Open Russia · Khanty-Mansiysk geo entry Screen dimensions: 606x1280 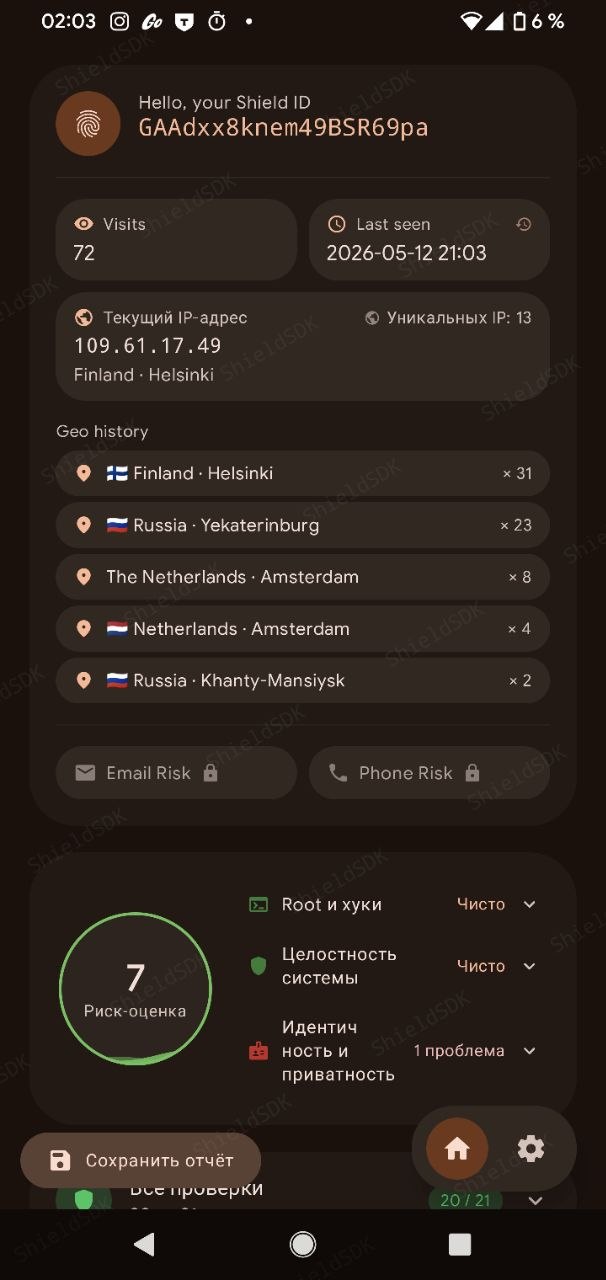pyautogui.click(x=303, y=680)
